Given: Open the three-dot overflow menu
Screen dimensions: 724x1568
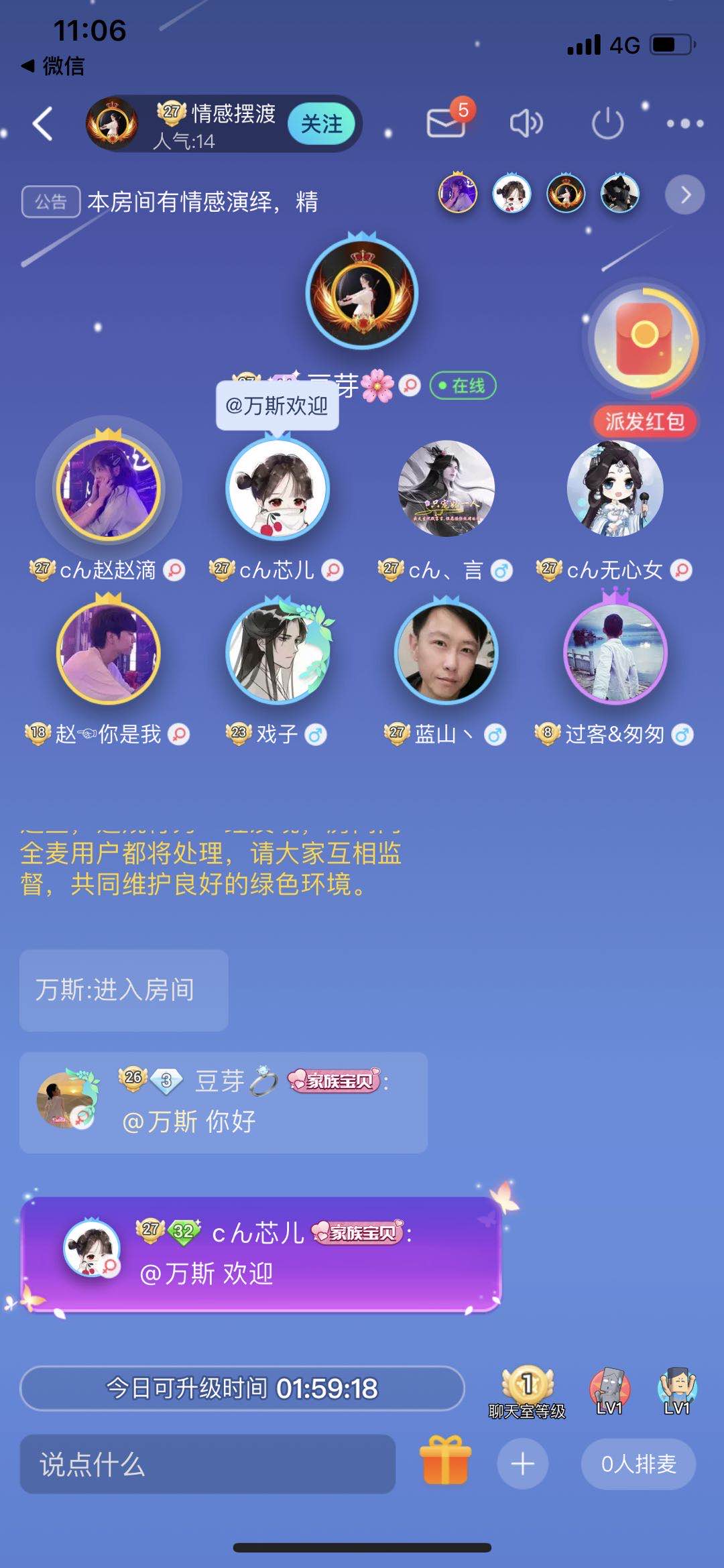Looking at the screenshot, I should 685,123.
